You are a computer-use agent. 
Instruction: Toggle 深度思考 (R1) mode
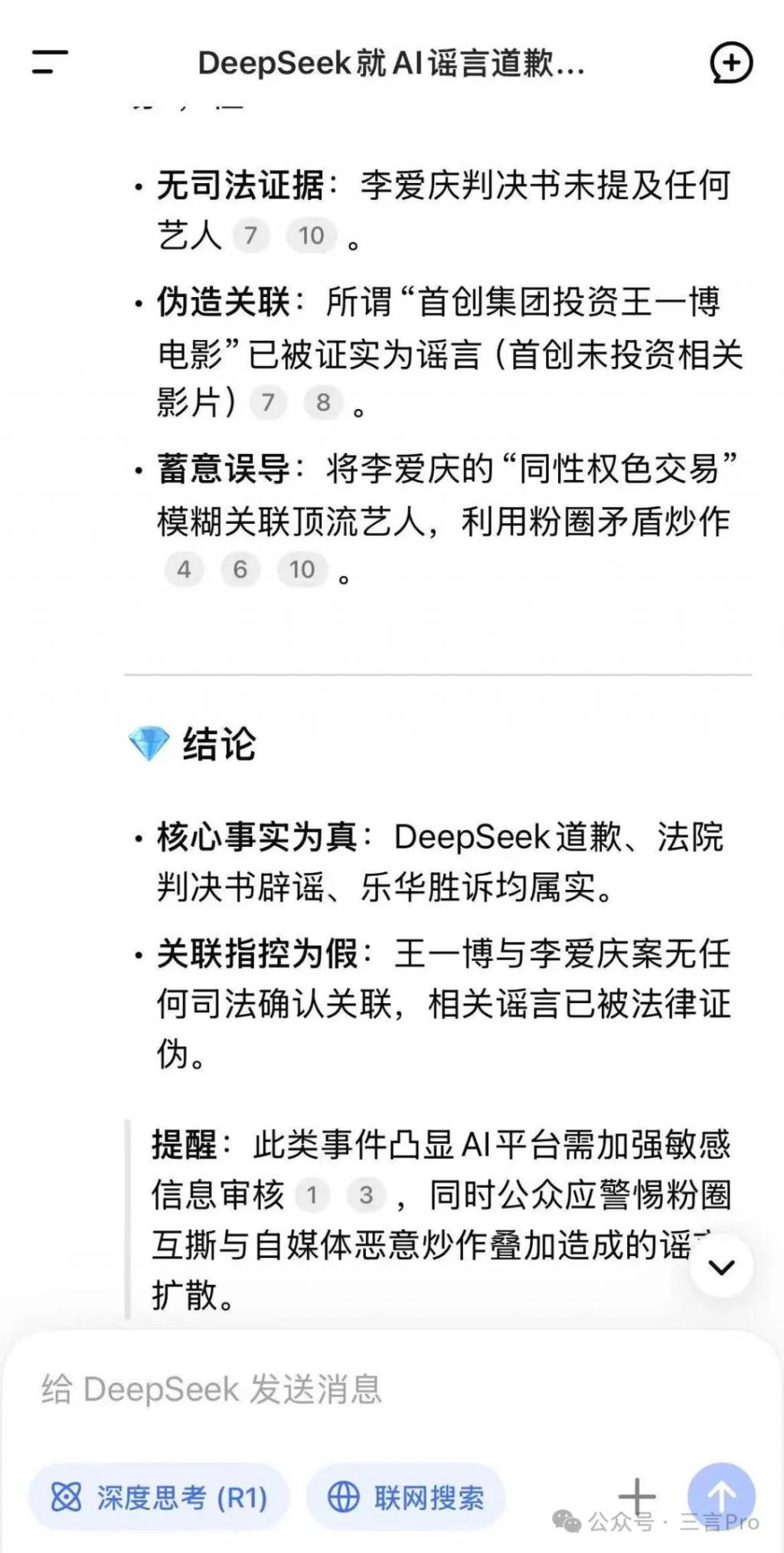pos(158,1497)
